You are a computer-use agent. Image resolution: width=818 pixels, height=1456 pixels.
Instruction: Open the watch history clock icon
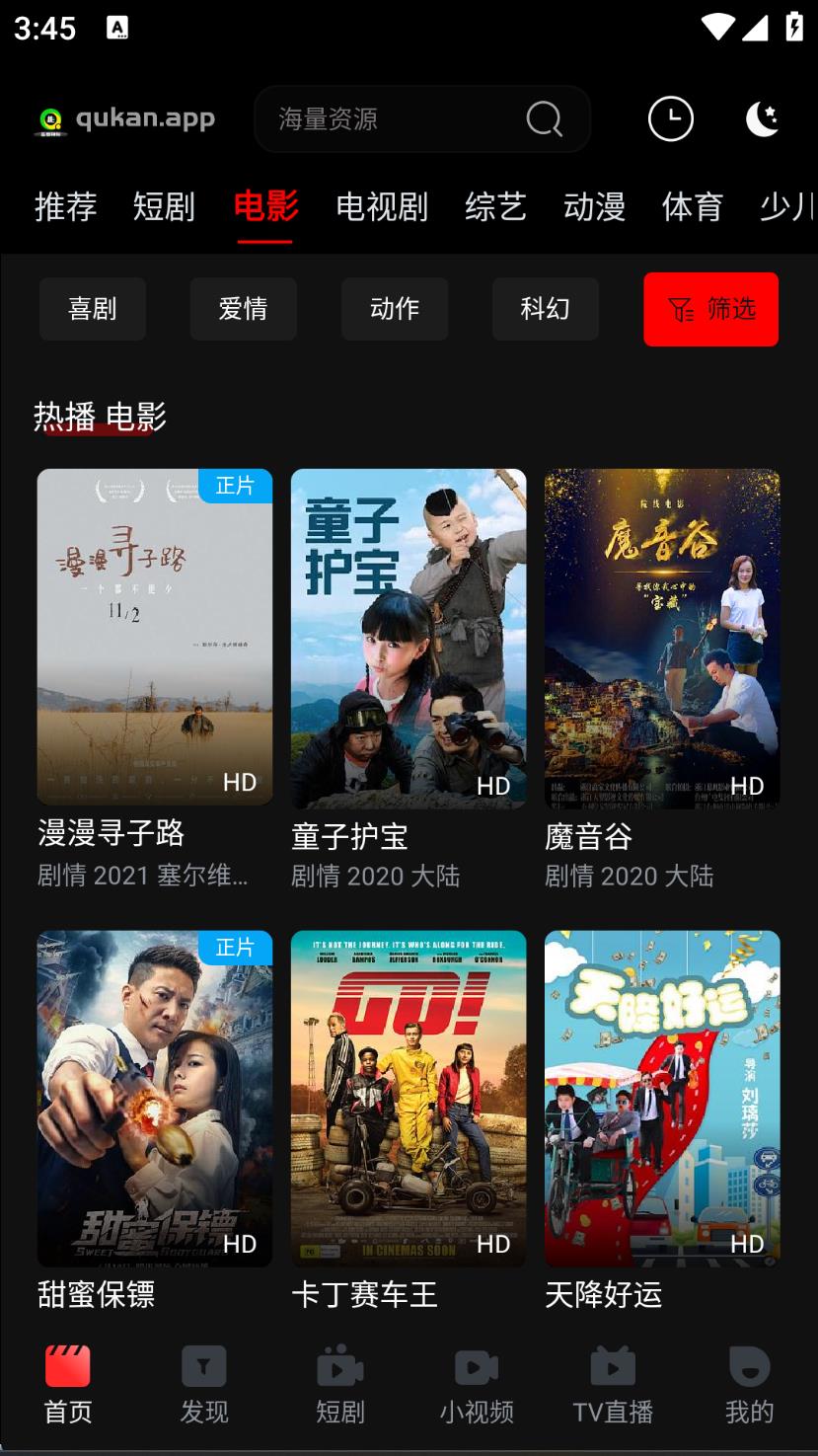(670, 119)
